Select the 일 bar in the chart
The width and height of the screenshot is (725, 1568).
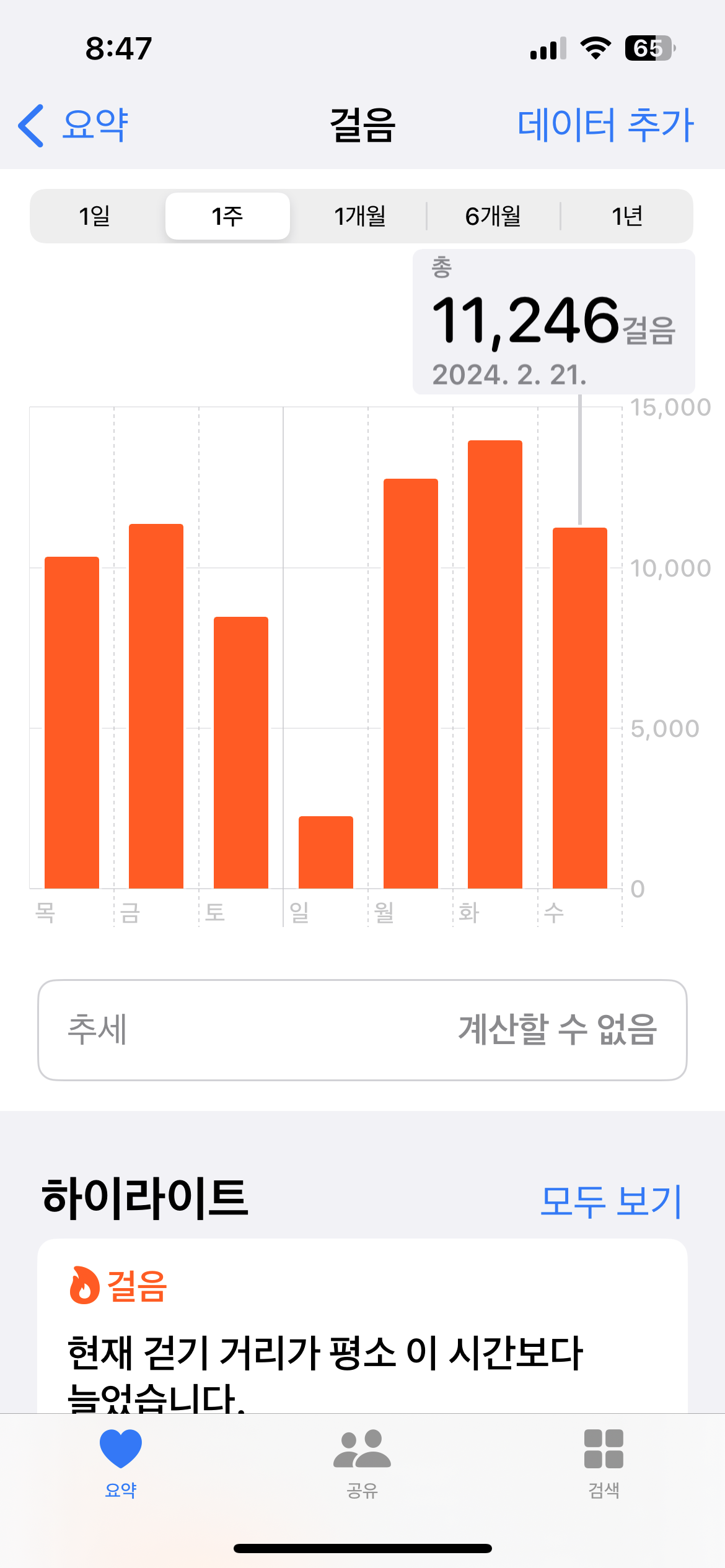325,852
